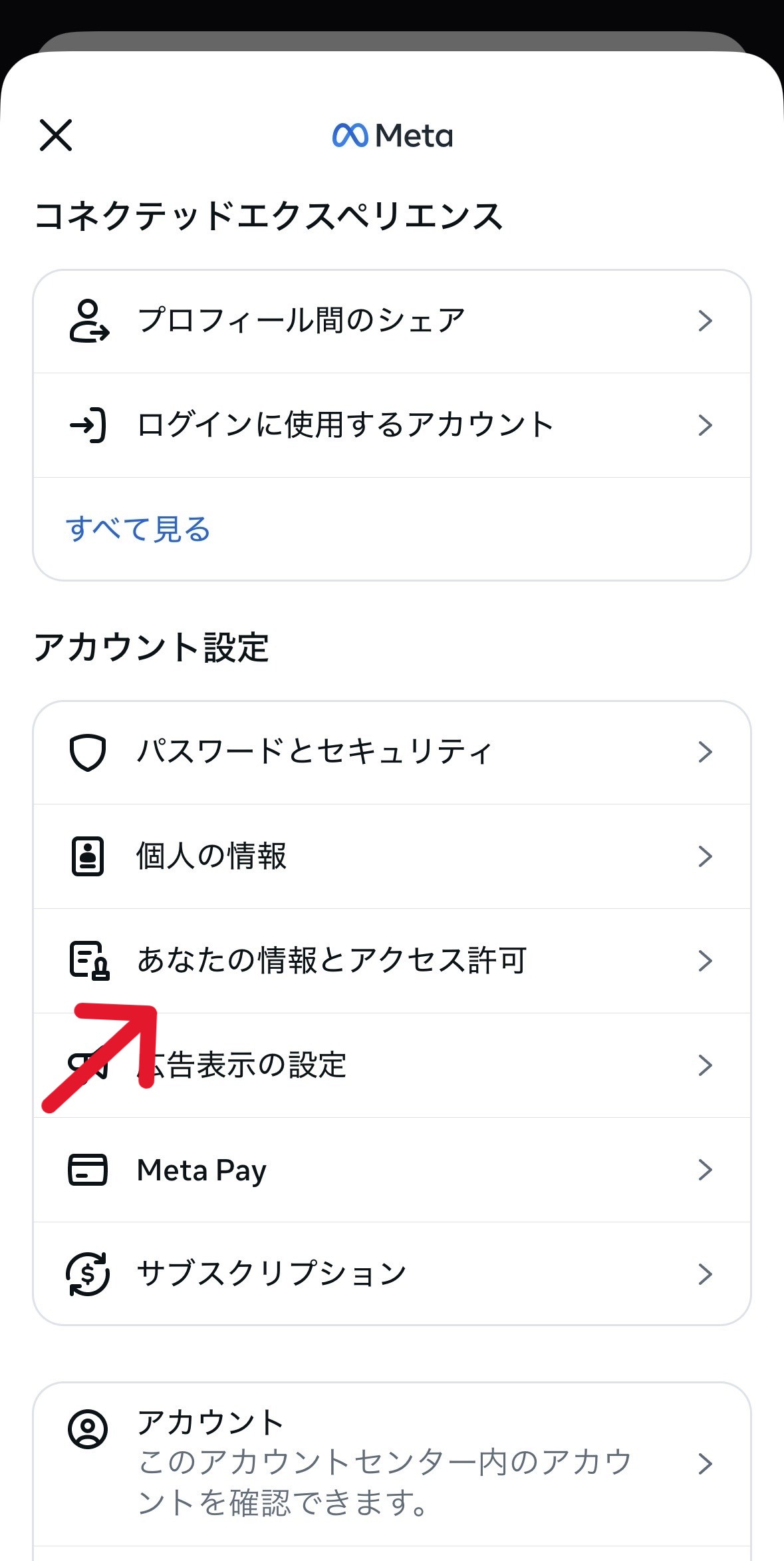Open あなたの情報とアクセス許可
This screenshot has height=1561, width=784.
(x=392, y=961)
